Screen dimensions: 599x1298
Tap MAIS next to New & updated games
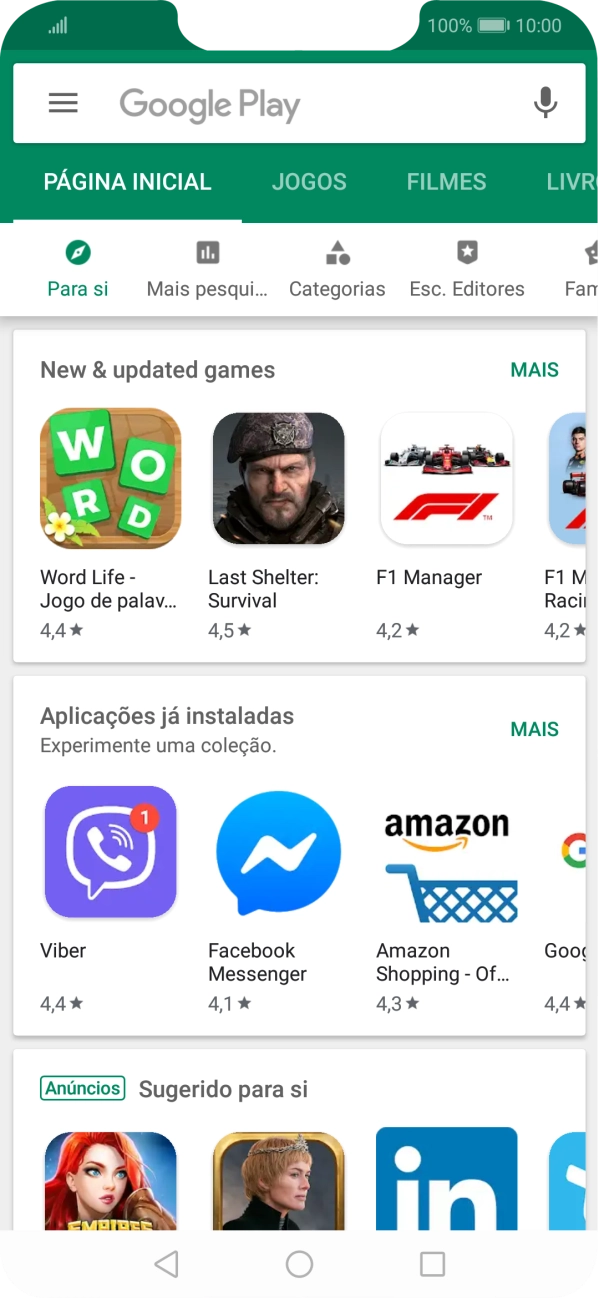coord(534,370)
